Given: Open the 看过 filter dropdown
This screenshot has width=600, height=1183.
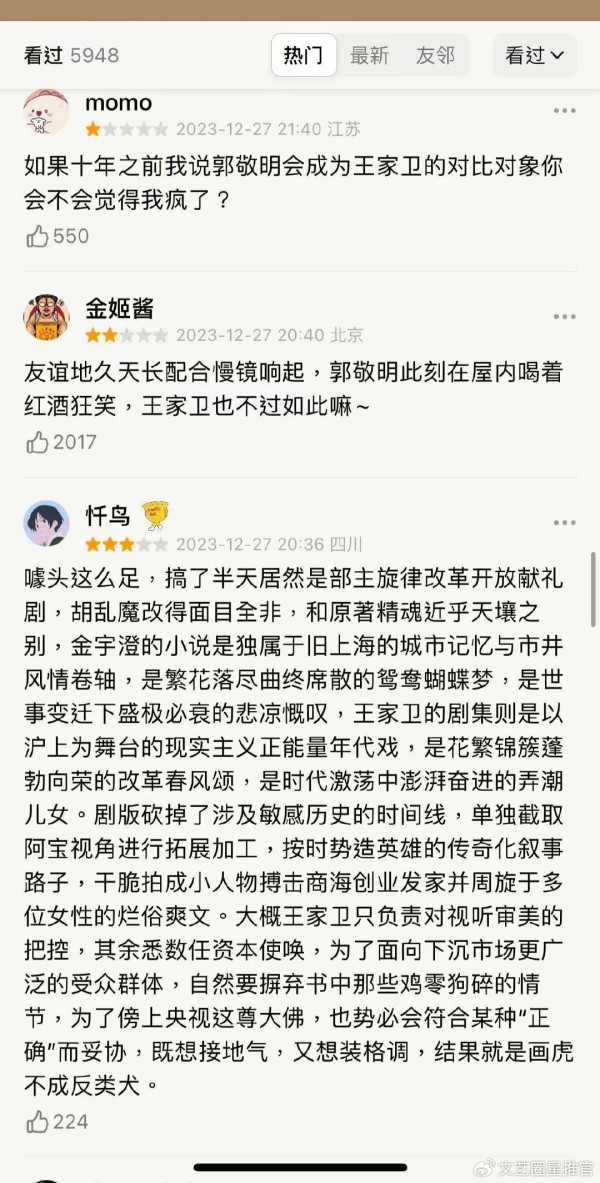Looking at the screenshot, I should coord(534,55).
